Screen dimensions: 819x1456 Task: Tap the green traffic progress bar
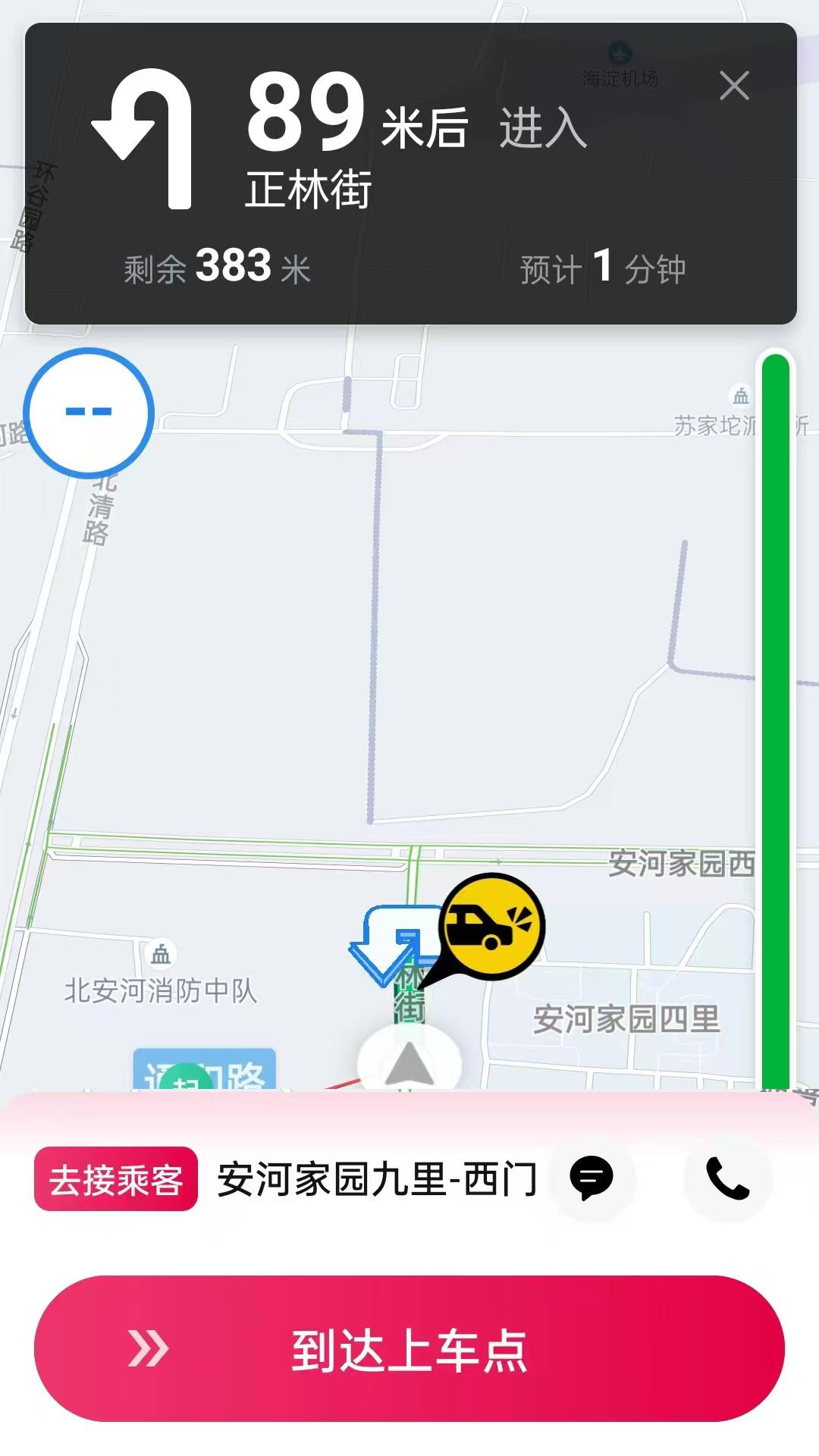point(775,720)
